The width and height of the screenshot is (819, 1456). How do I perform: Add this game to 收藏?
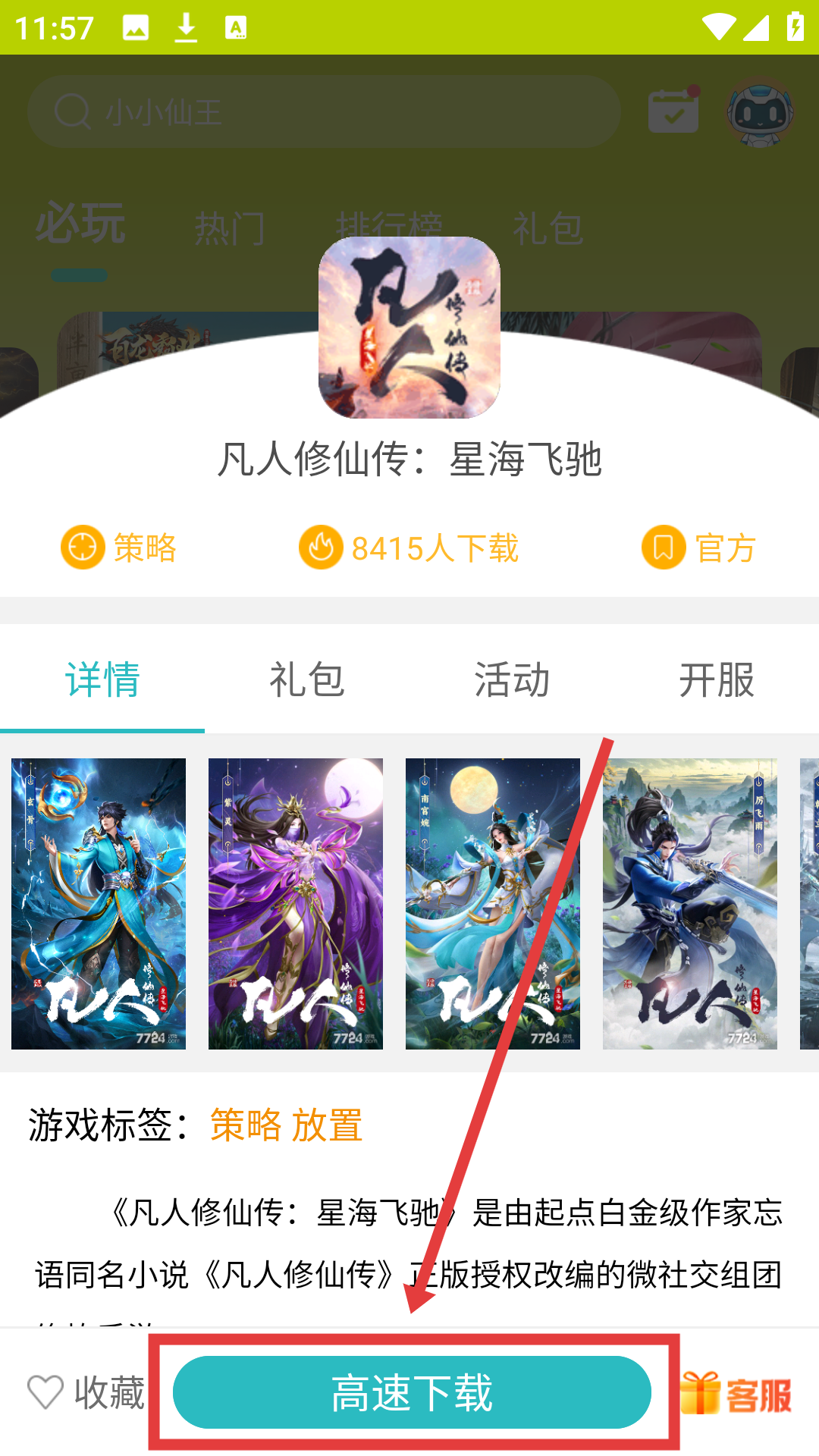86,1392
